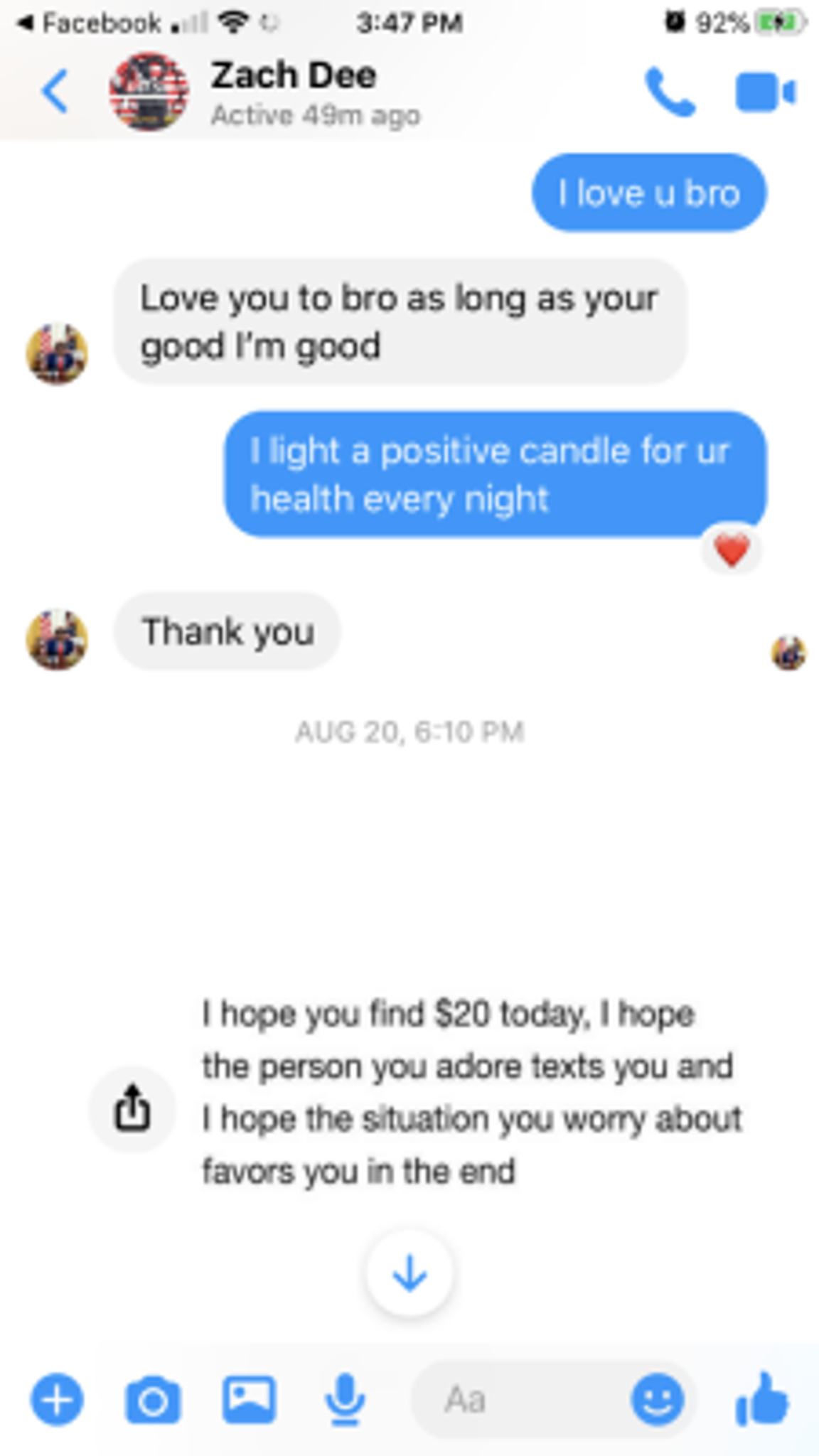Share the "I hope you find $20" post
Screen dimensions: 819x1456
click(x=132, y=1108)
